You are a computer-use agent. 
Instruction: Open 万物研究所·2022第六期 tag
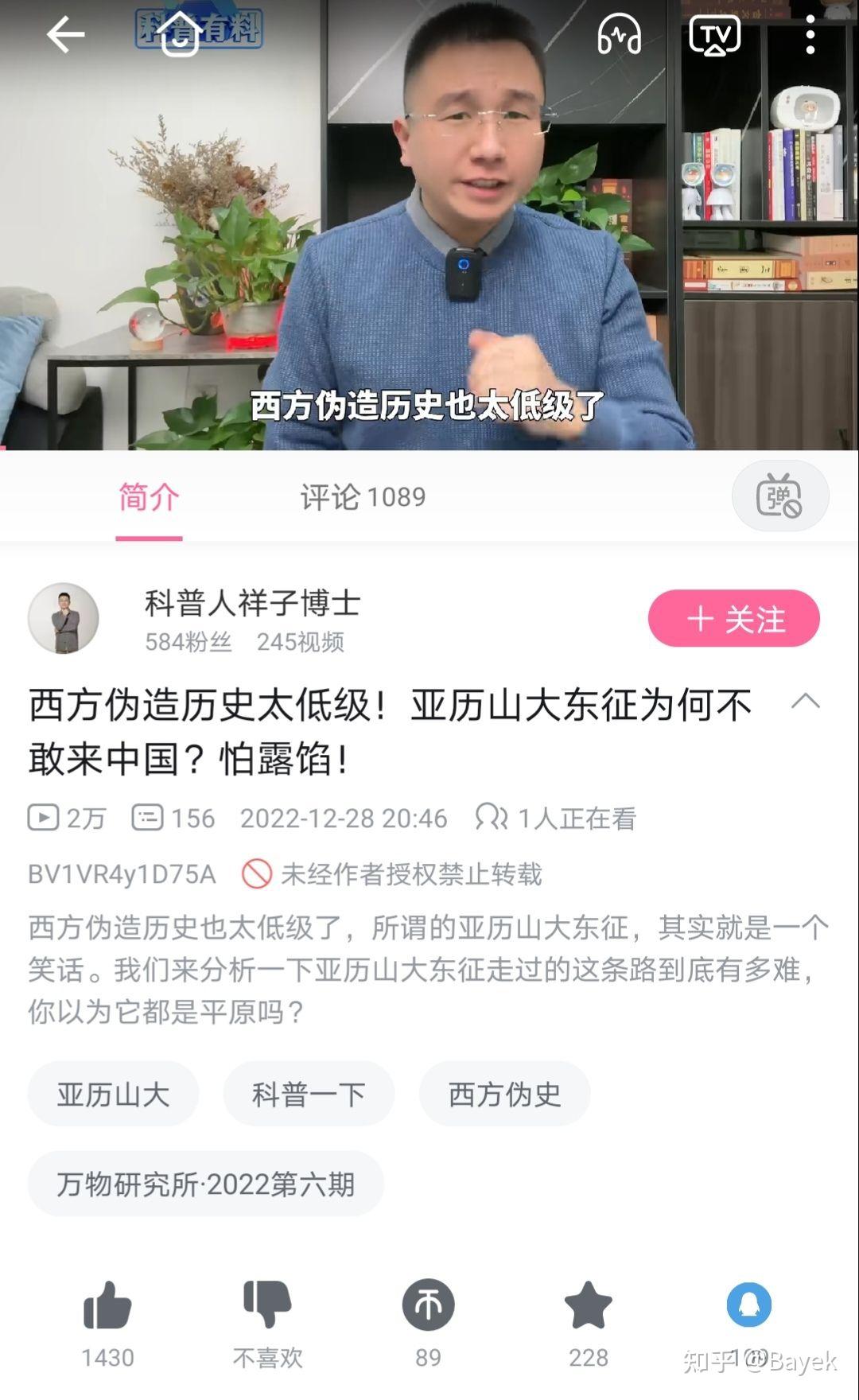206,1184
